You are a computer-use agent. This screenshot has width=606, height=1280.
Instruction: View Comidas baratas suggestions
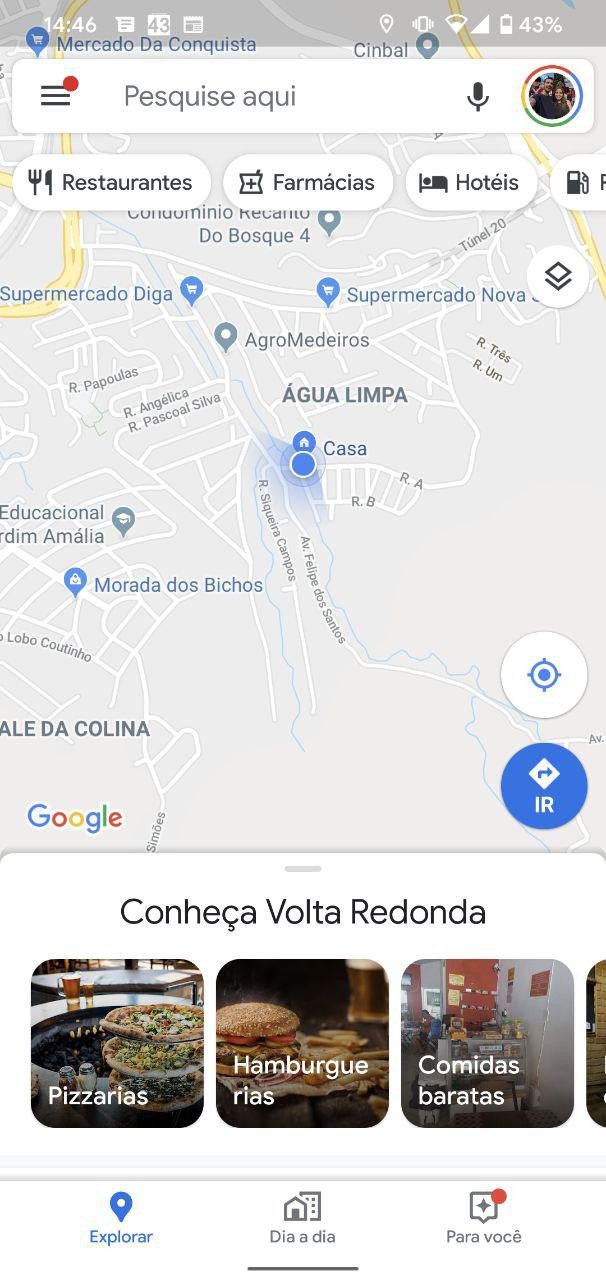click(x=487, y=1043)
